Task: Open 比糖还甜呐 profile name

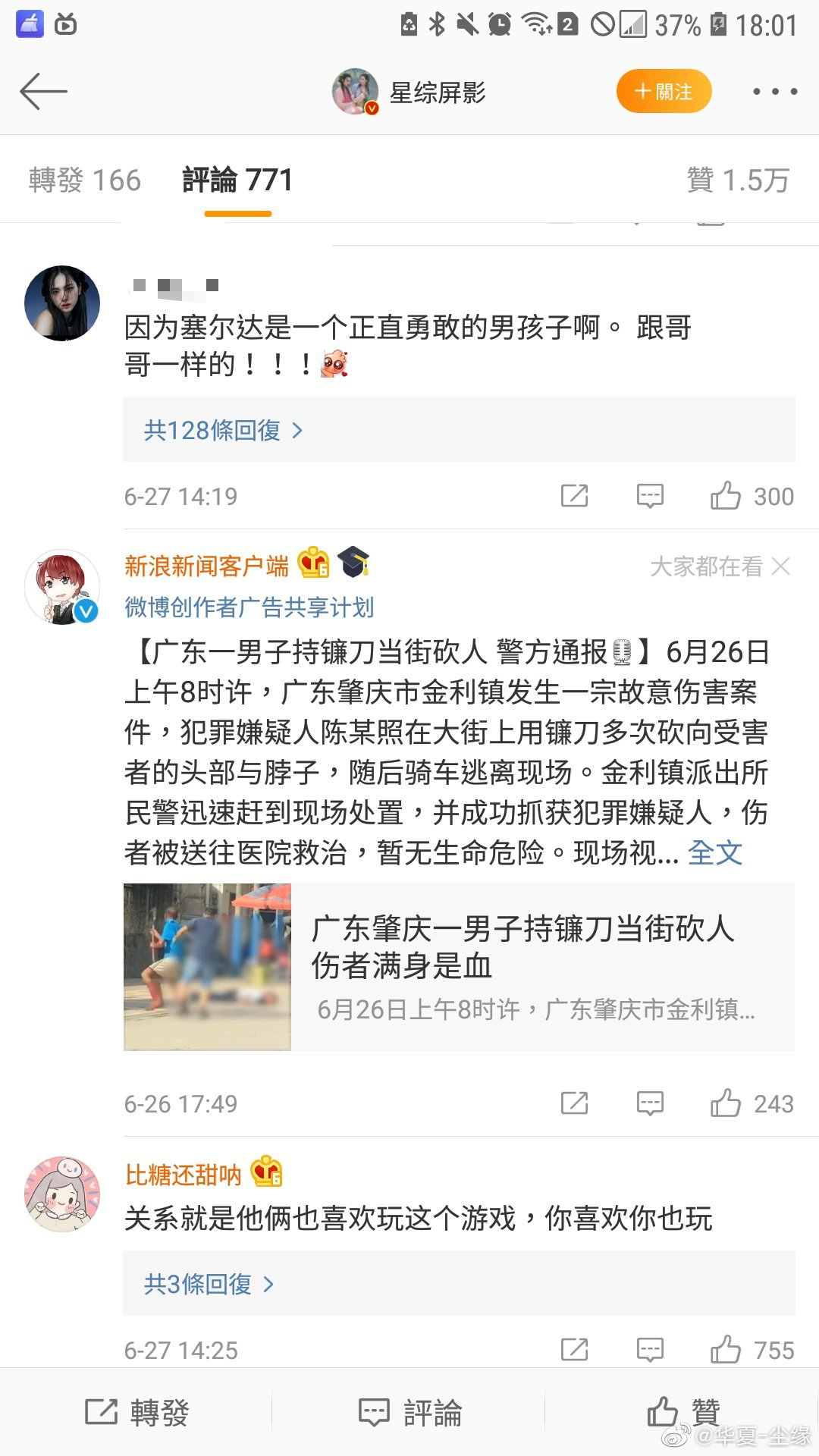Action: [183, 1175]
